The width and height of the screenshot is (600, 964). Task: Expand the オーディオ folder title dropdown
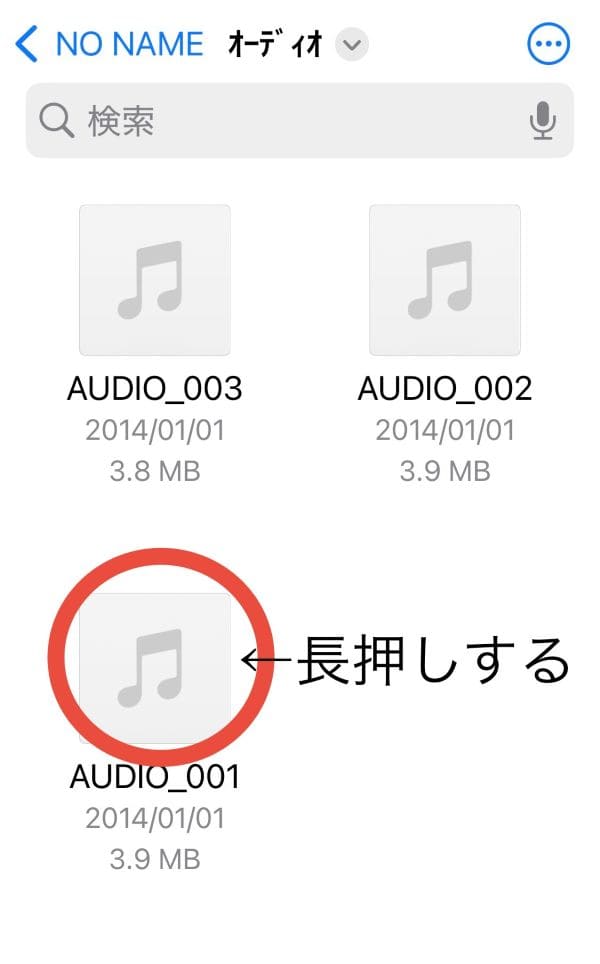pos(352,44)
